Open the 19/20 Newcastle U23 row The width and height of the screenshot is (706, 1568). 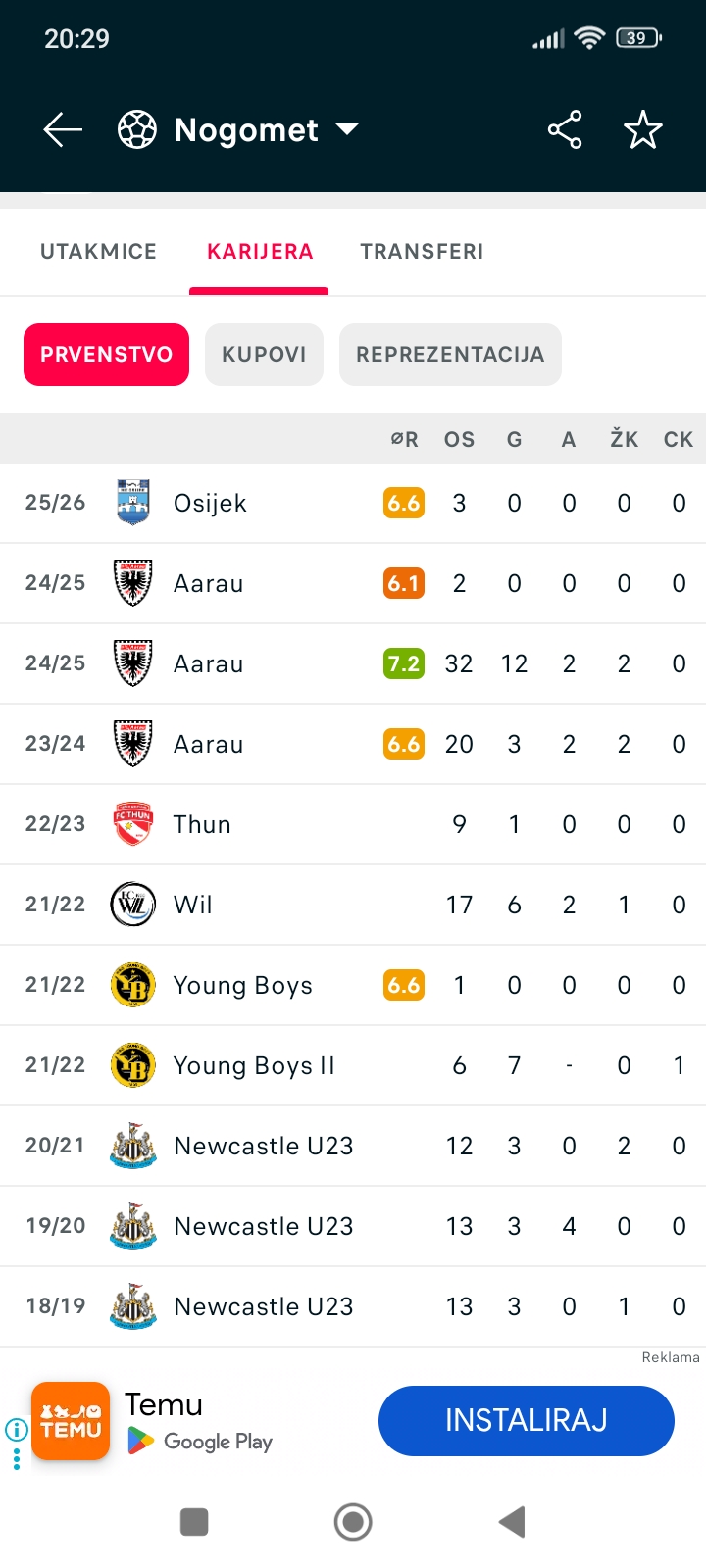coord(353,1226)
